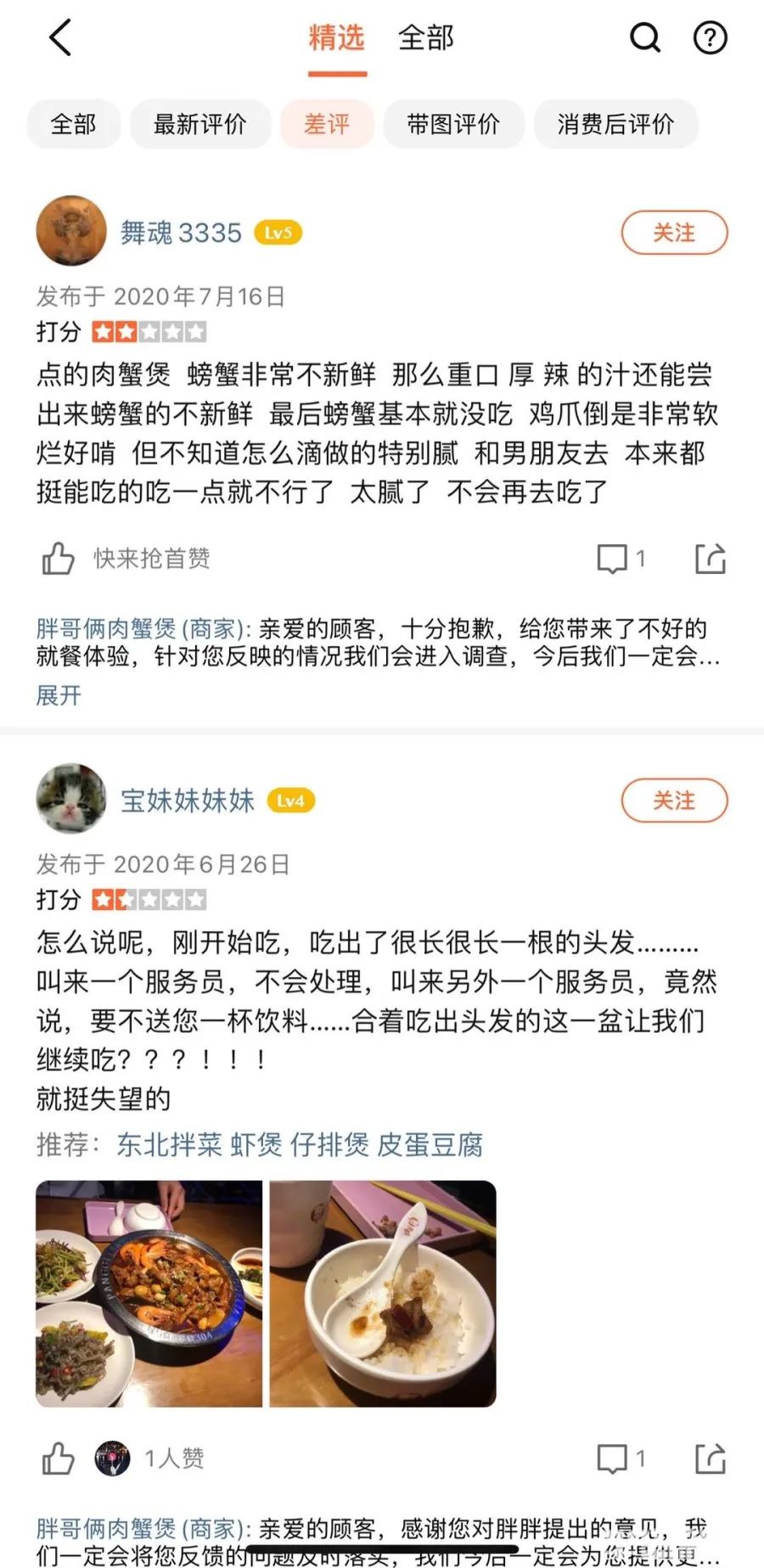Open the search icon in the header
The width and height of the screenshot is (764, 1568).
click(x=645, y=37)
